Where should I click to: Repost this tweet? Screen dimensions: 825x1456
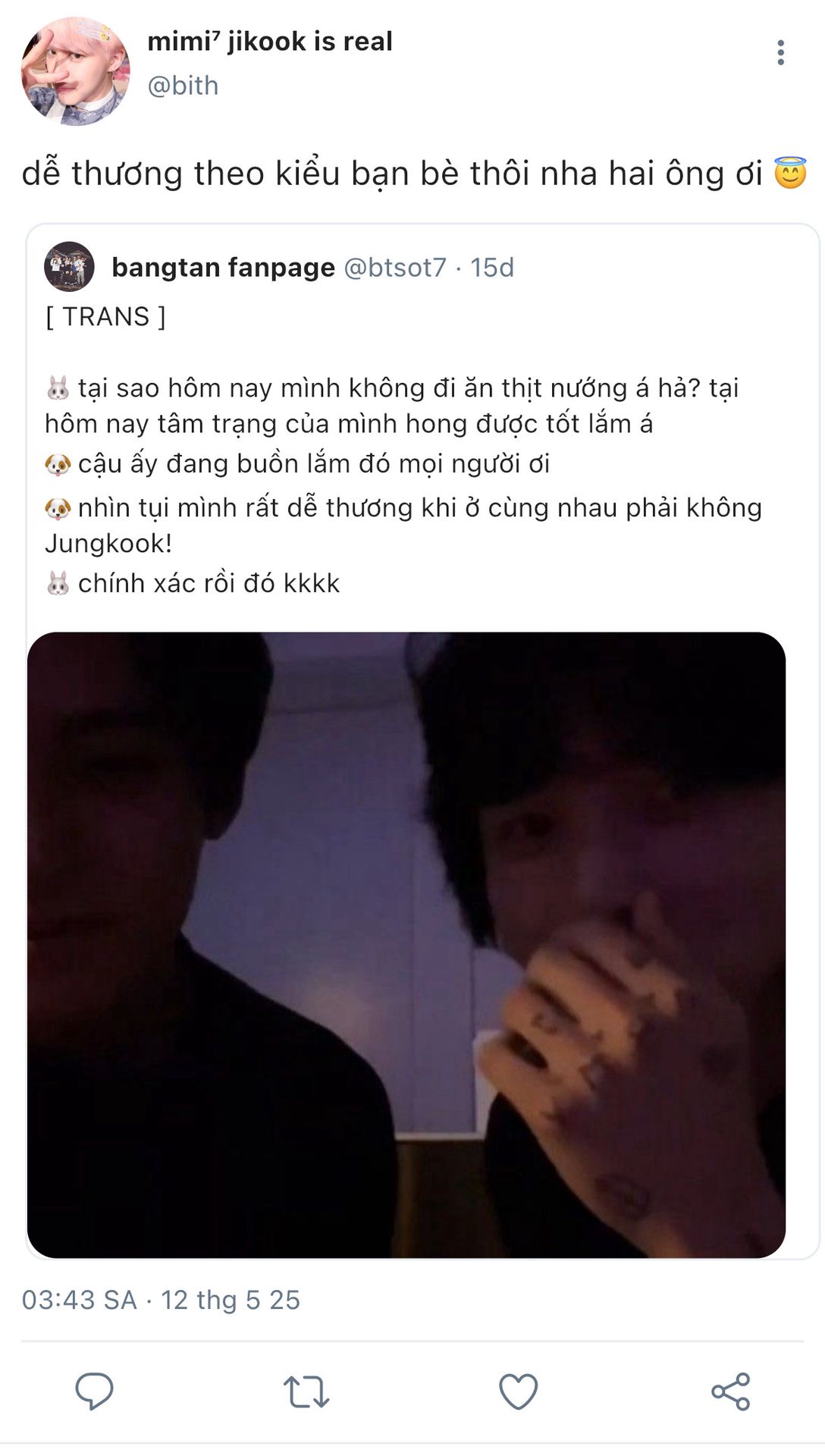pyautogui.click(x=306, y=1392)
